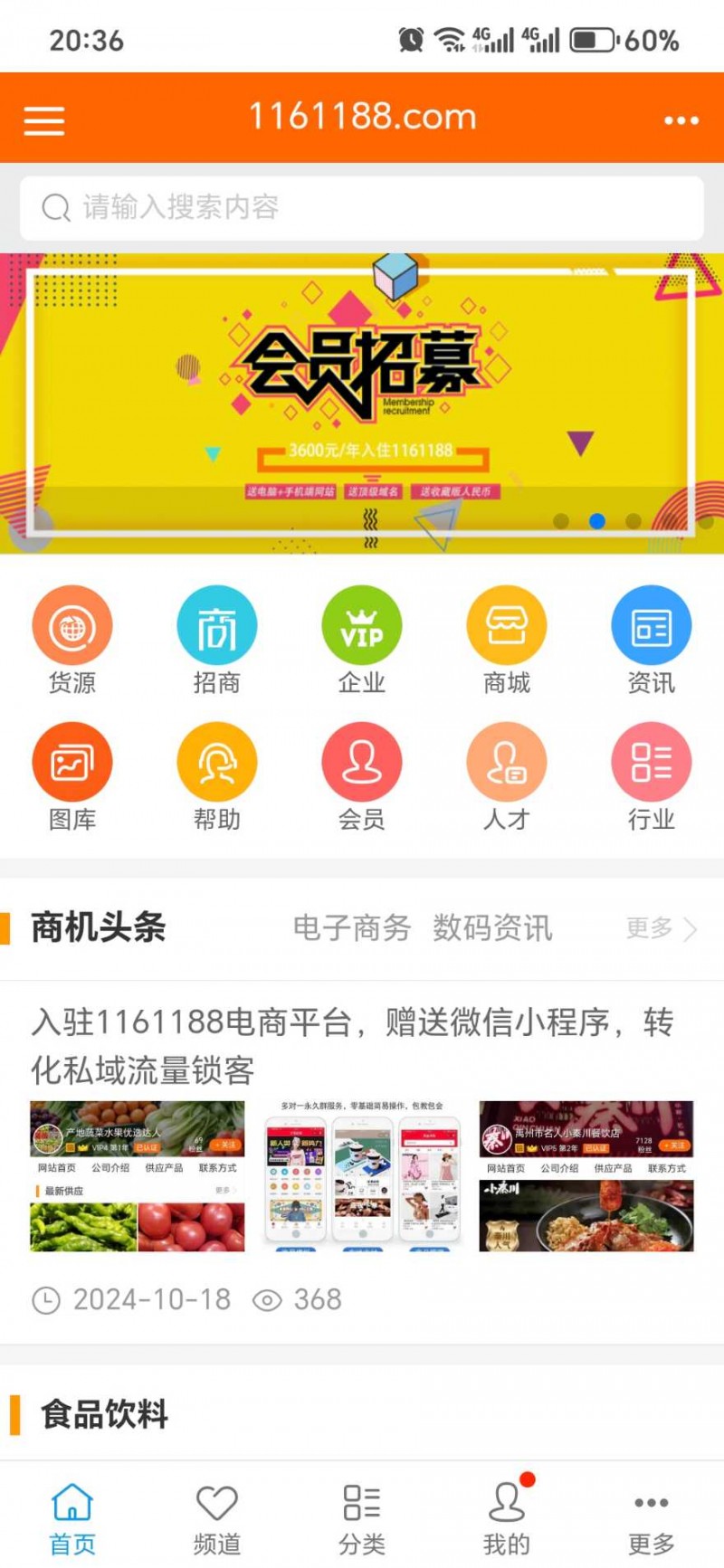
Task: Open the three-dot overflow menu
Action: click(681, 120)
